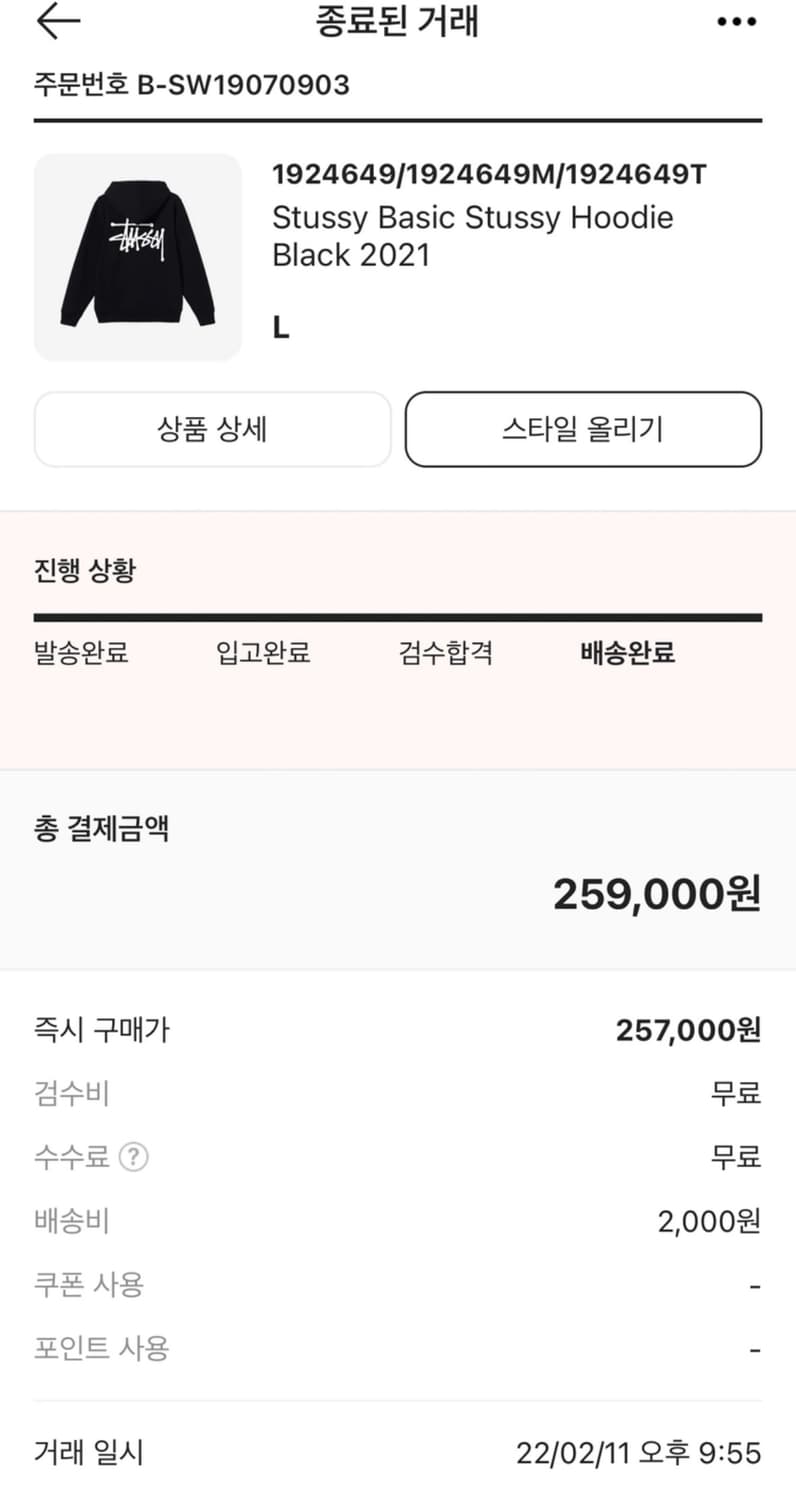Open 상품 상세 product details
The height and width of the screenshot is (1500, 796).
click(x=212, y=429)
